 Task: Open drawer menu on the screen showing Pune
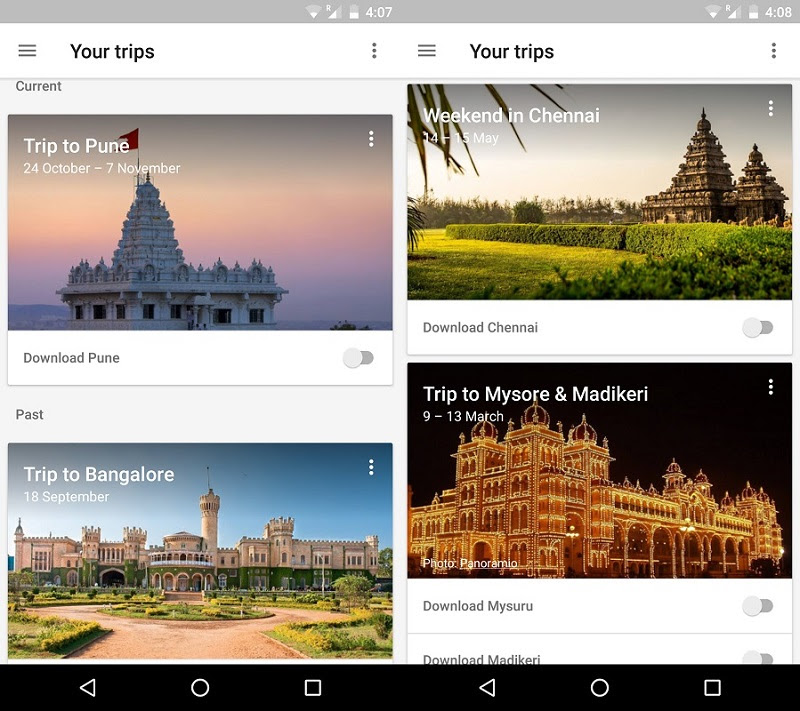(27, 51)
